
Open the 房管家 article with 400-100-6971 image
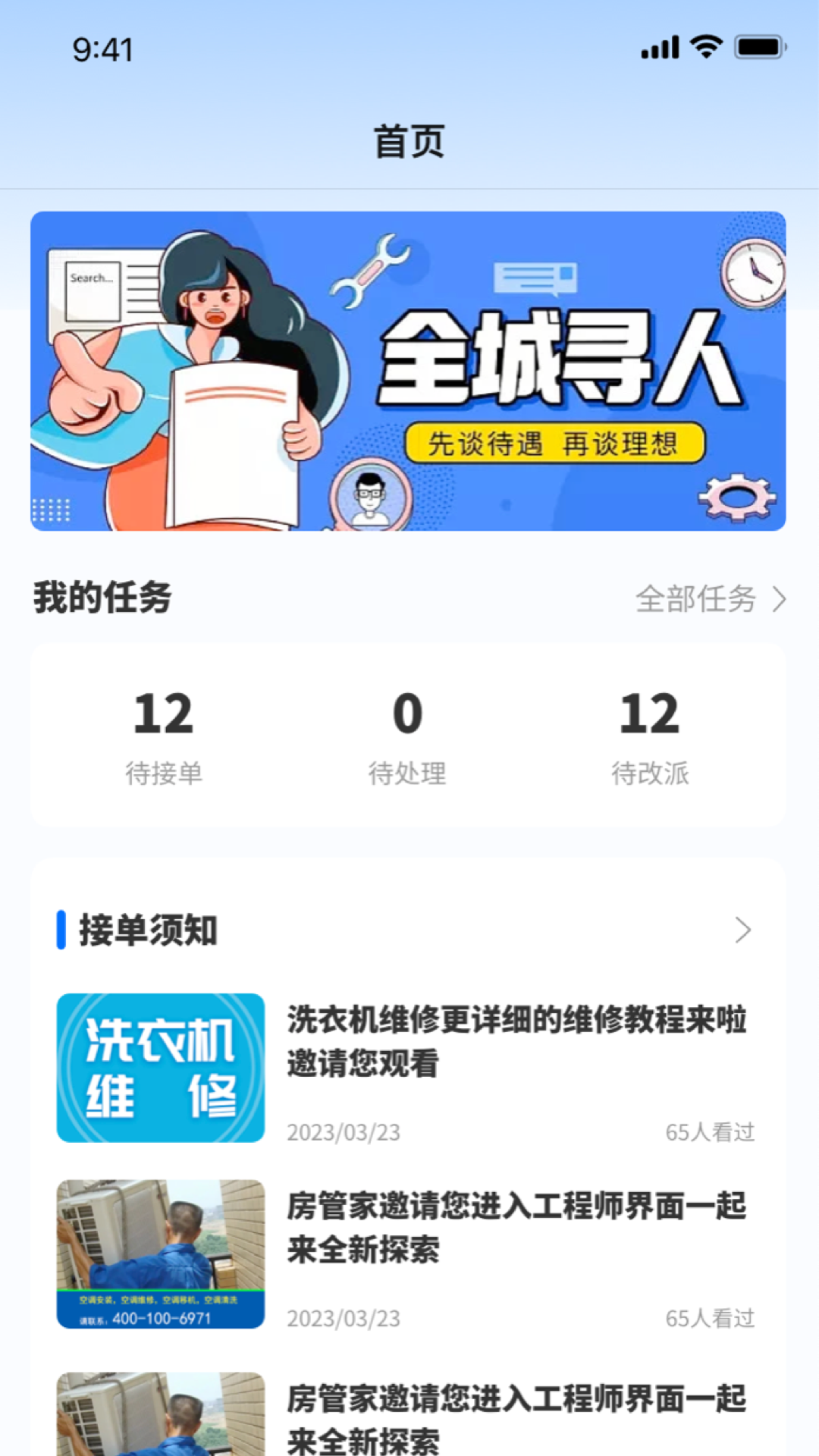pyautogui.click(x=408, y=1254)
